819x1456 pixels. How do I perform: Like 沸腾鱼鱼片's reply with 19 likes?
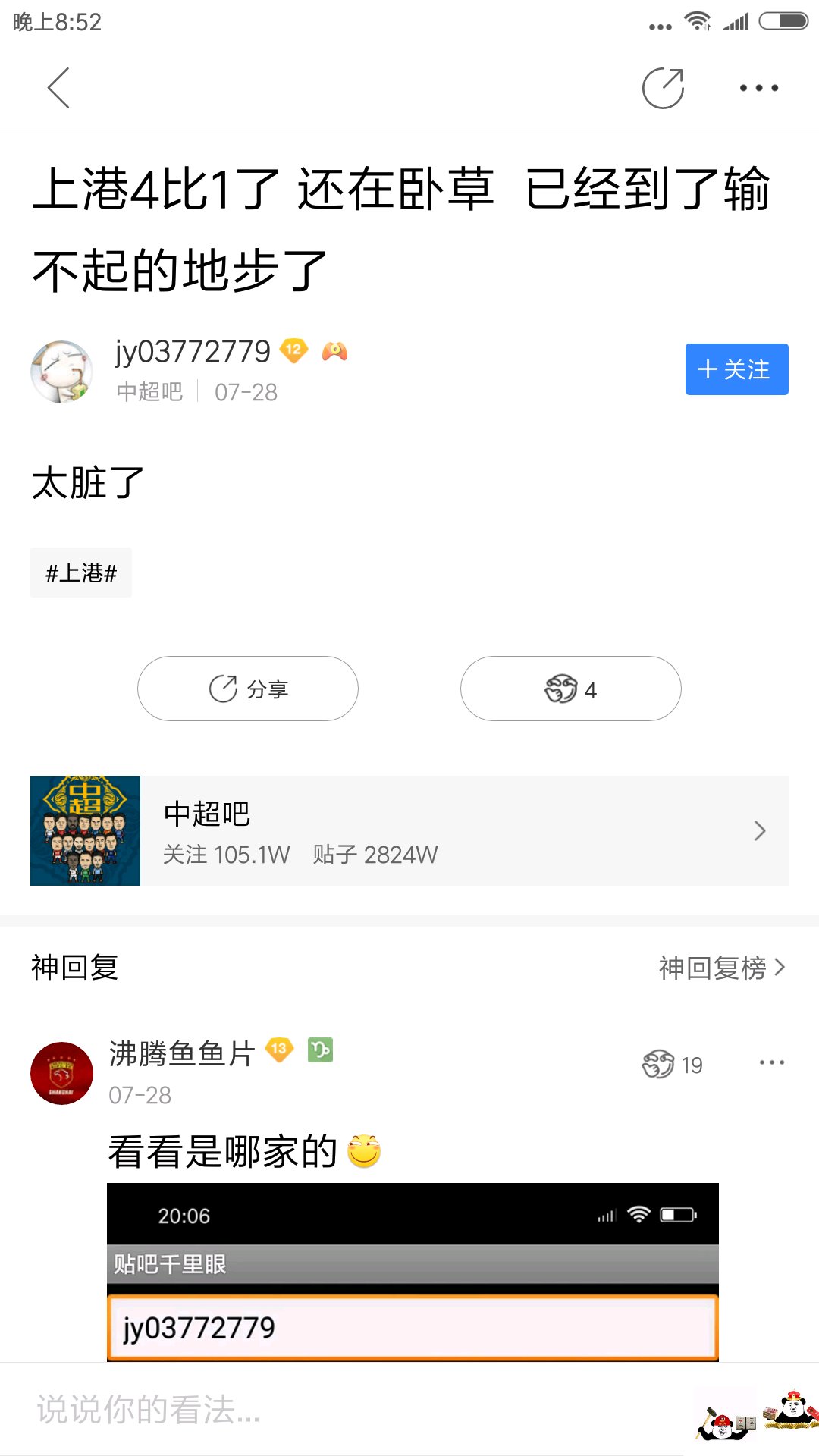672,1064
